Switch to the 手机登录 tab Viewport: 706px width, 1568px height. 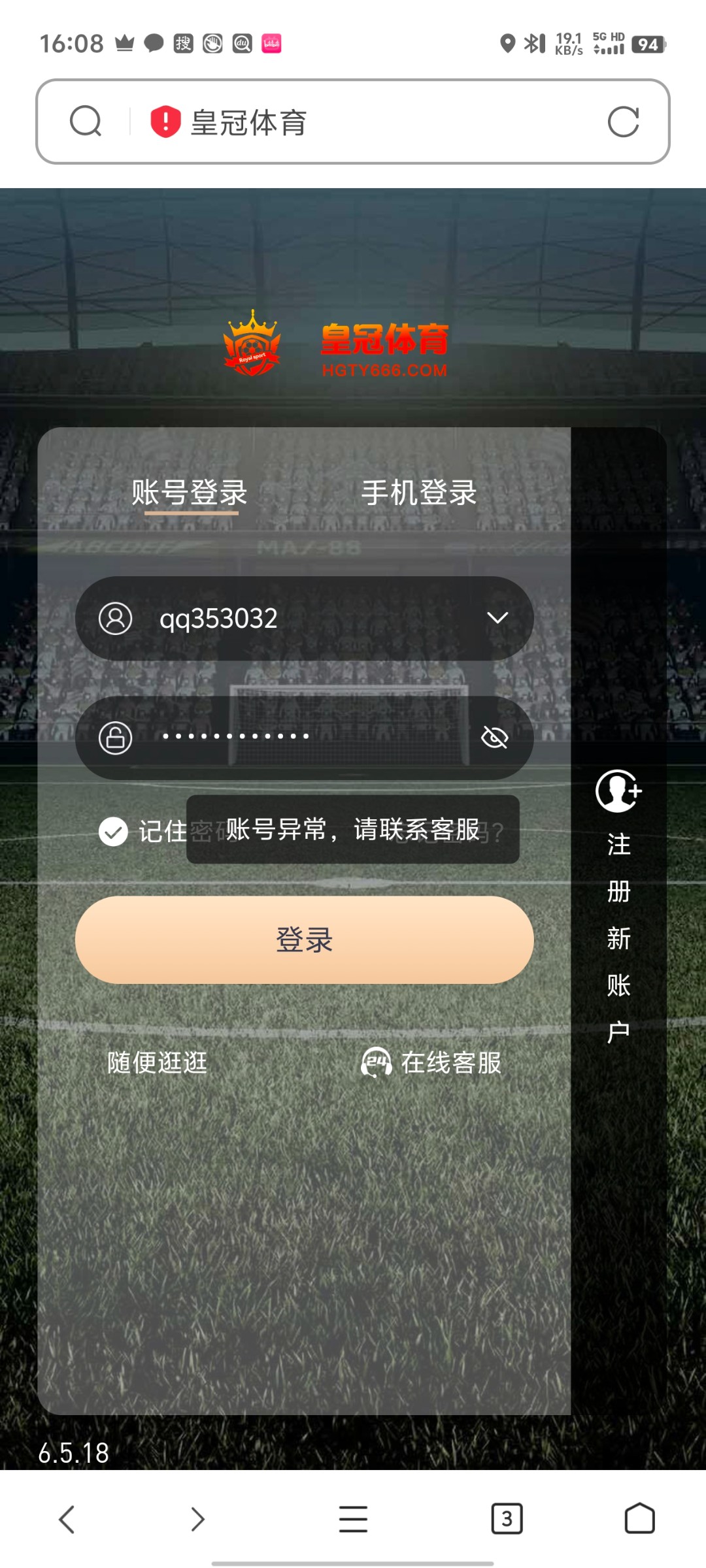(419, 493)
